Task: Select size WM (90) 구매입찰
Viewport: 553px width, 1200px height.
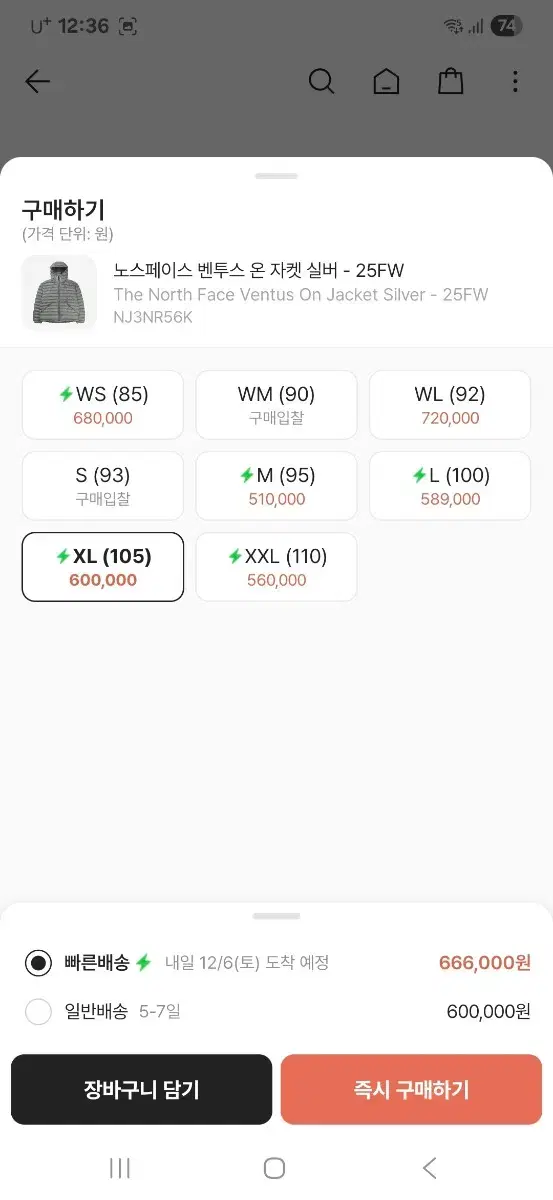Action: tap(276, 405)
